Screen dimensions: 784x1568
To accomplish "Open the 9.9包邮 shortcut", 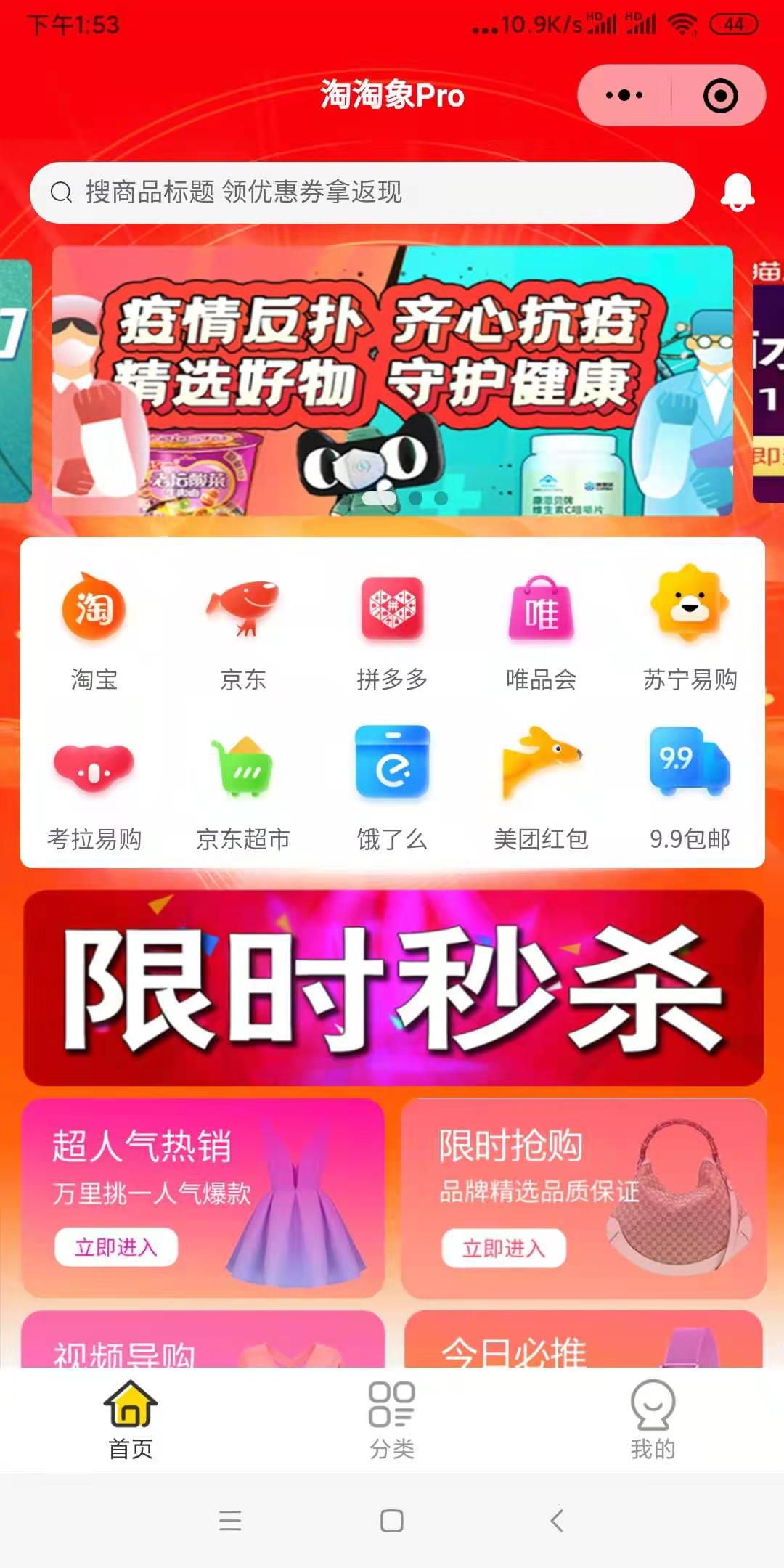I will (690, 788).
